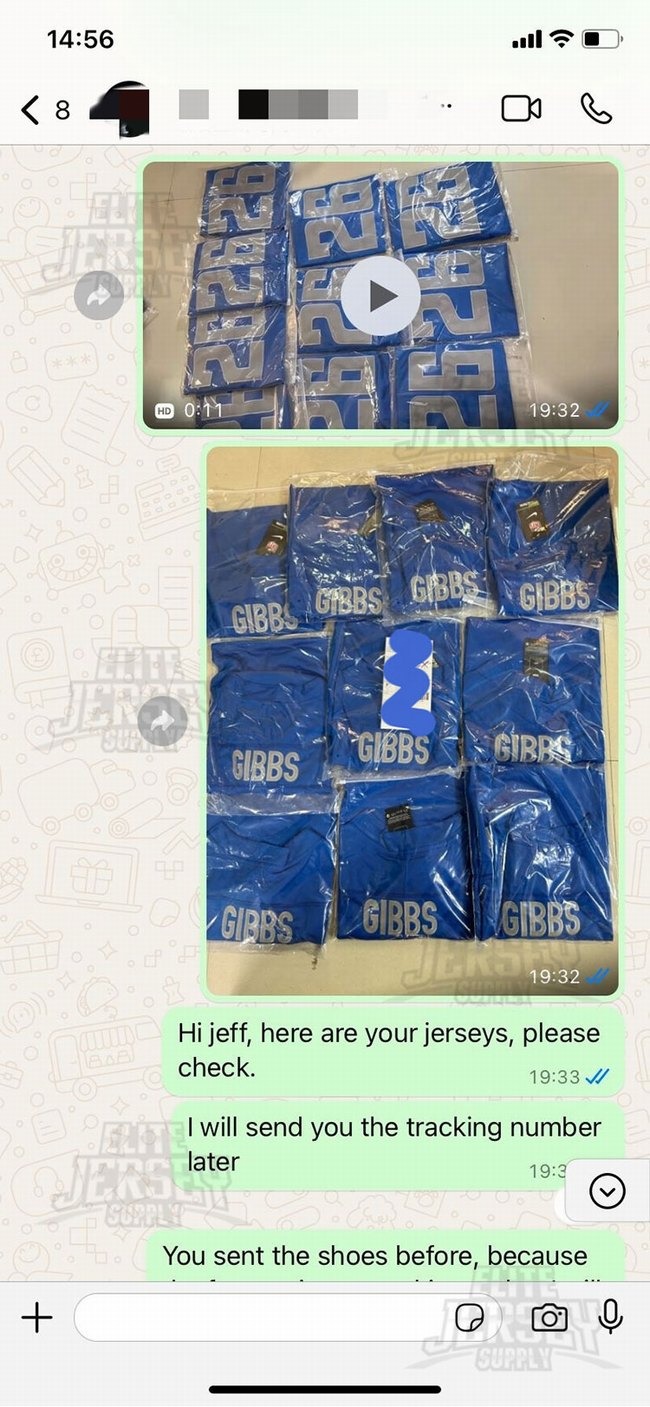
Task: Open the GIBBS jerseys photo
Action: (x=411, y=720)
